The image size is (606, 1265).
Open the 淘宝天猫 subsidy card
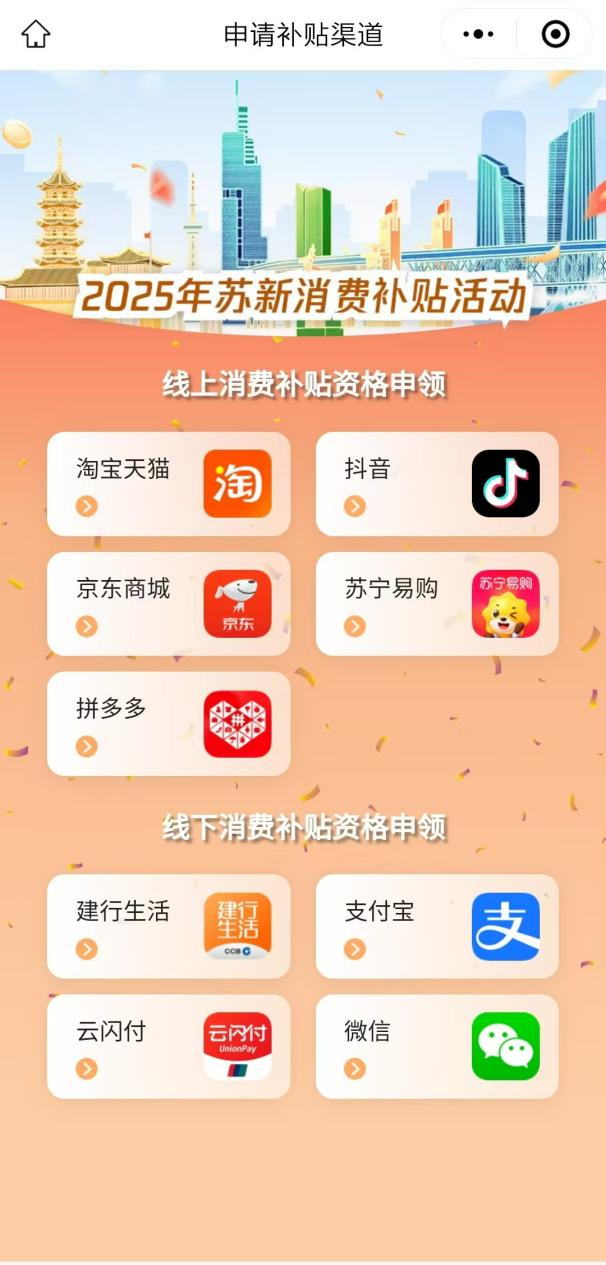click(x=168, y=484)
